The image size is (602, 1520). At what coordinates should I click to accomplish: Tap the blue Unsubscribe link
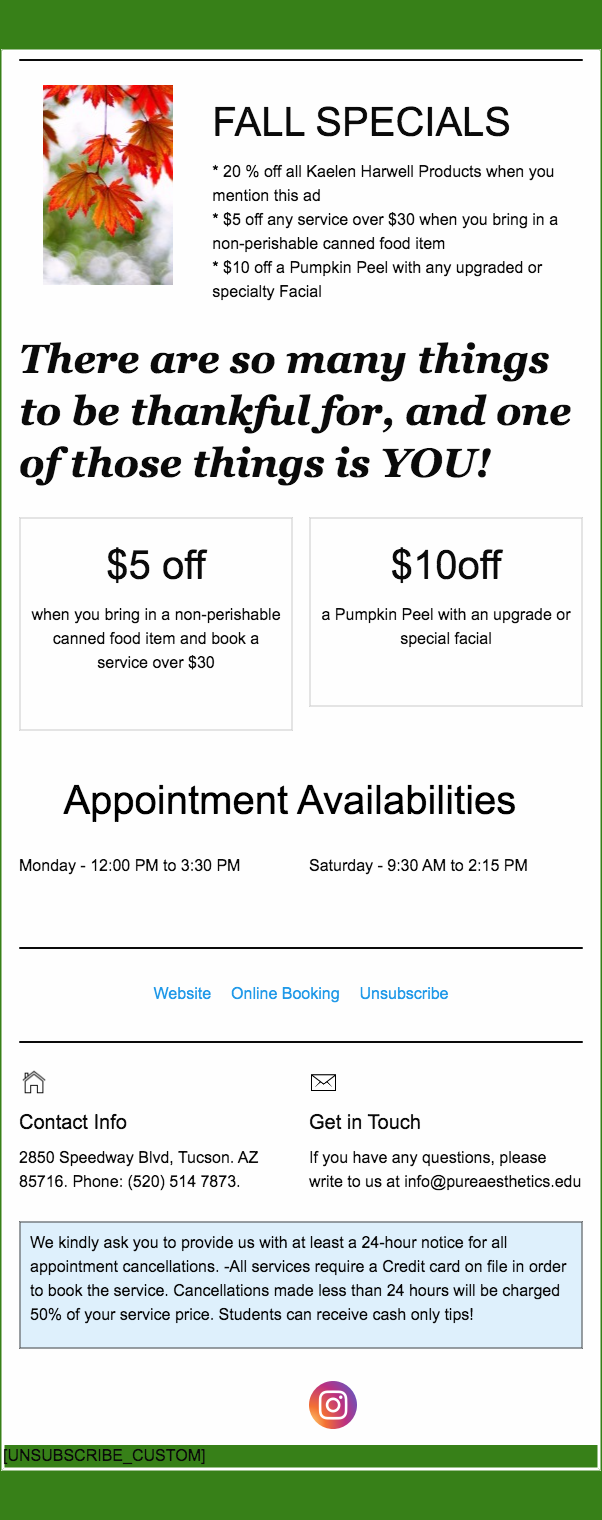[x=403, y=993]
